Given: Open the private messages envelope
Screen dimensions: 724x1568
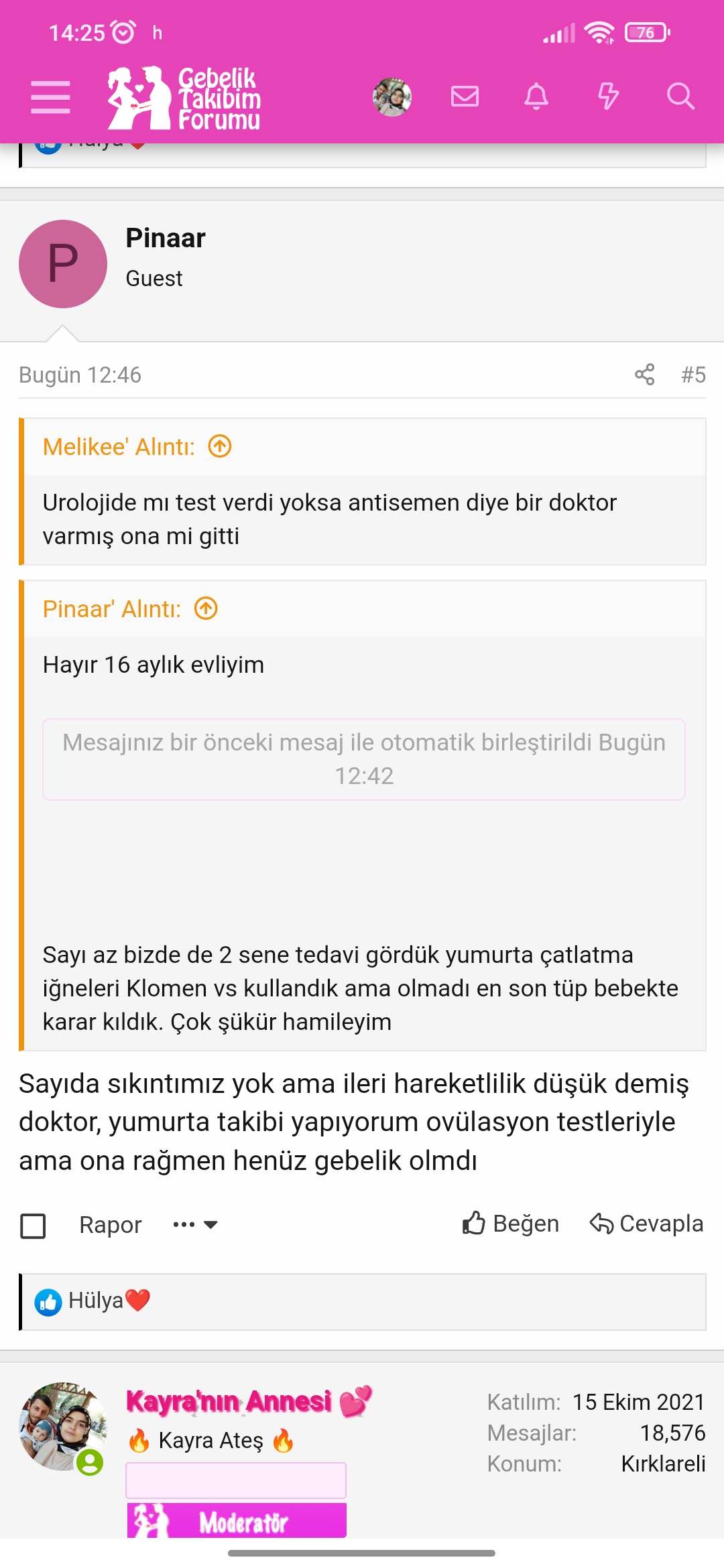Looking at the screenshot, I should pyautogui.click(x=465, y=96).
